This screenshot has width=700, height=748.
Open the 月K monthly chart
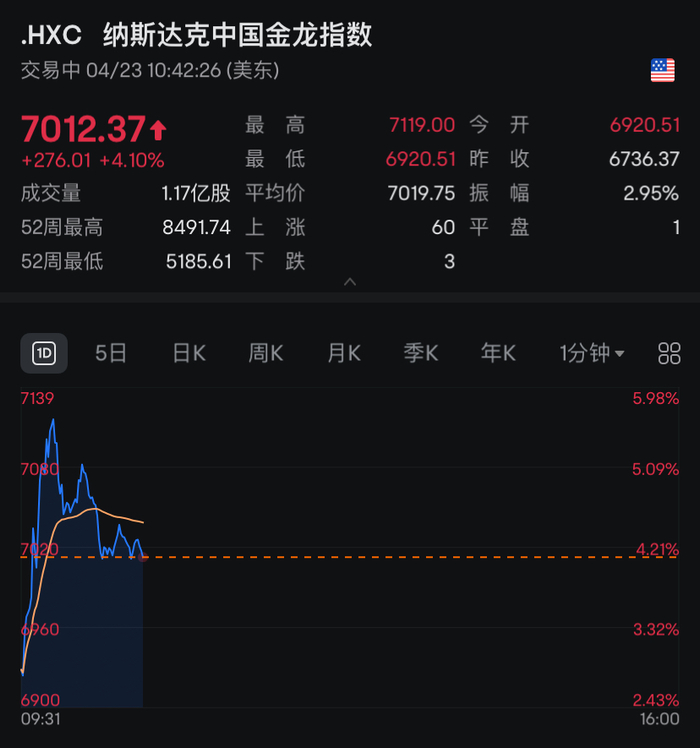click(344, 353)
